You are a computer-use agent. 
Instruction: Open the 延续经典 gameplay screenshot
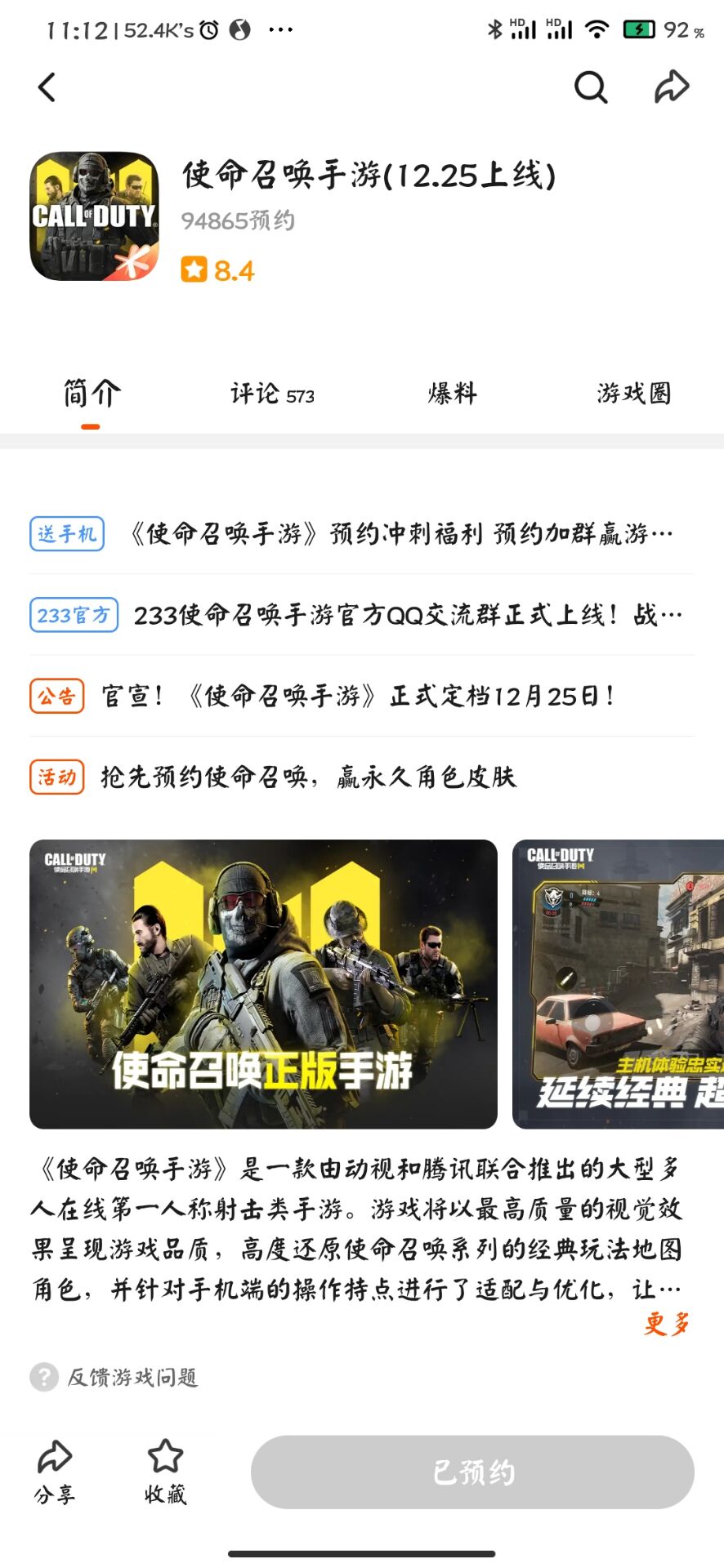(x=618, y=984)
